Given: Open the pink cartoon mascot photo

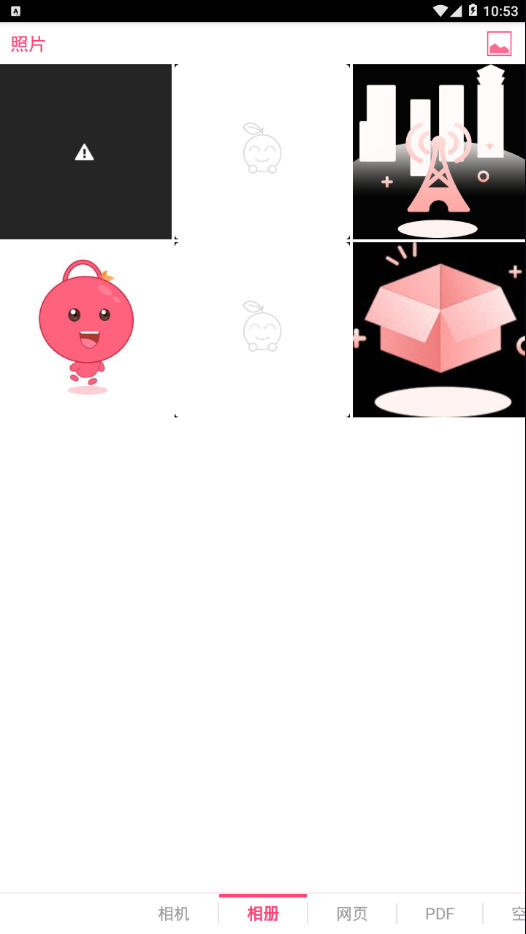Looking at the screenshot, I should coord(86,329).
